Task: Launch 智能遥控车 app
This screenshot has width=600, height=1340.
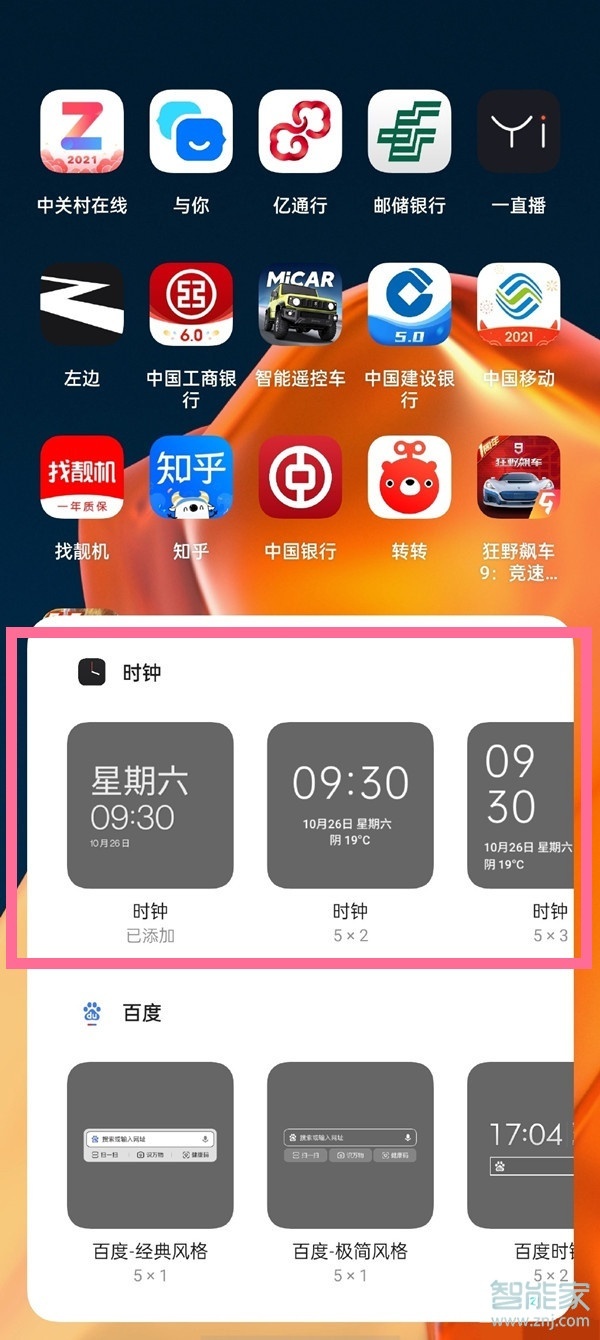Action: [300, 305]
